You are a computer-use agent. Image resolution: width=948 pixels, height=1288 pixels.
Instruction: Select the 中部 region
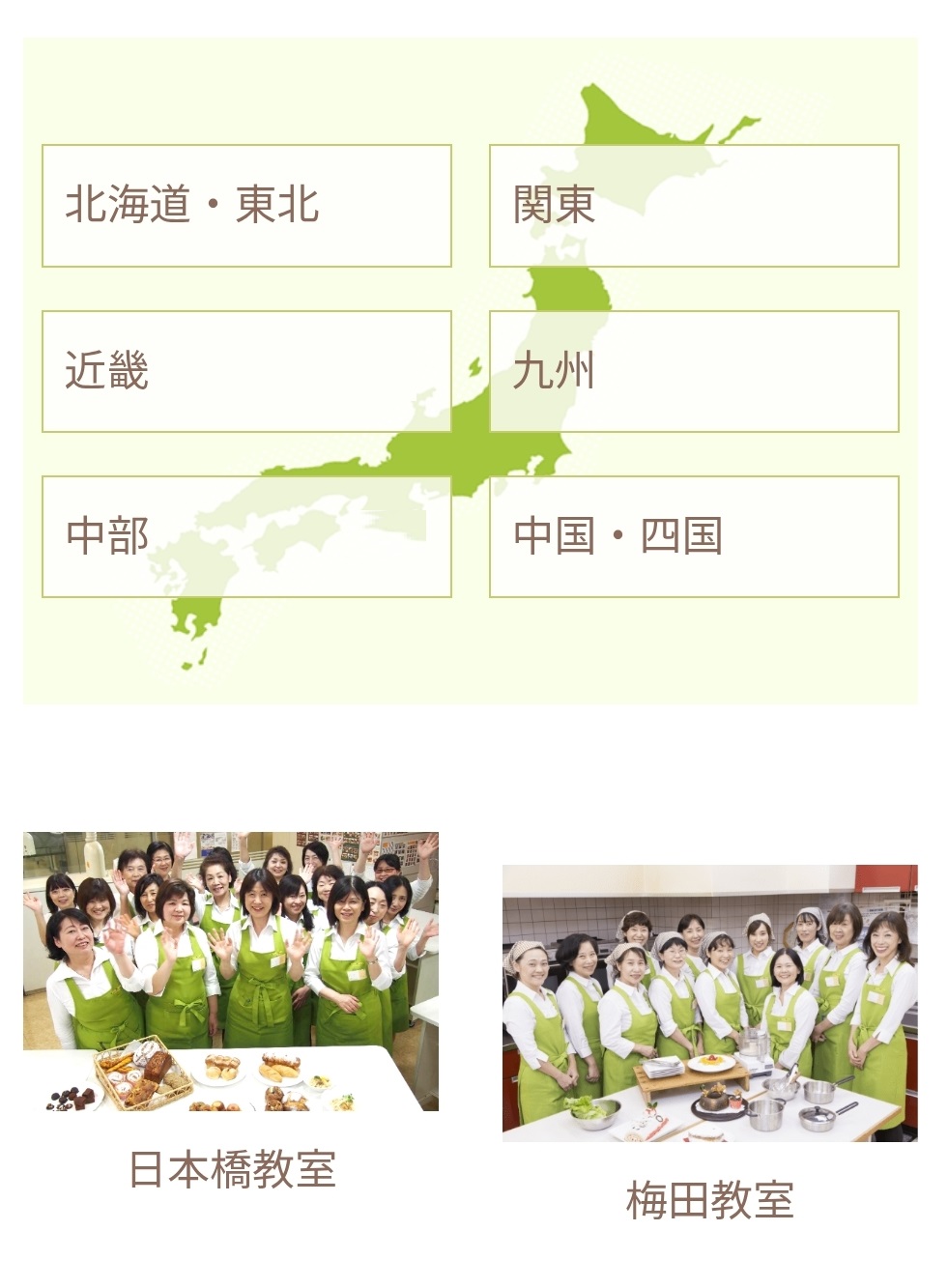(246, 536)
